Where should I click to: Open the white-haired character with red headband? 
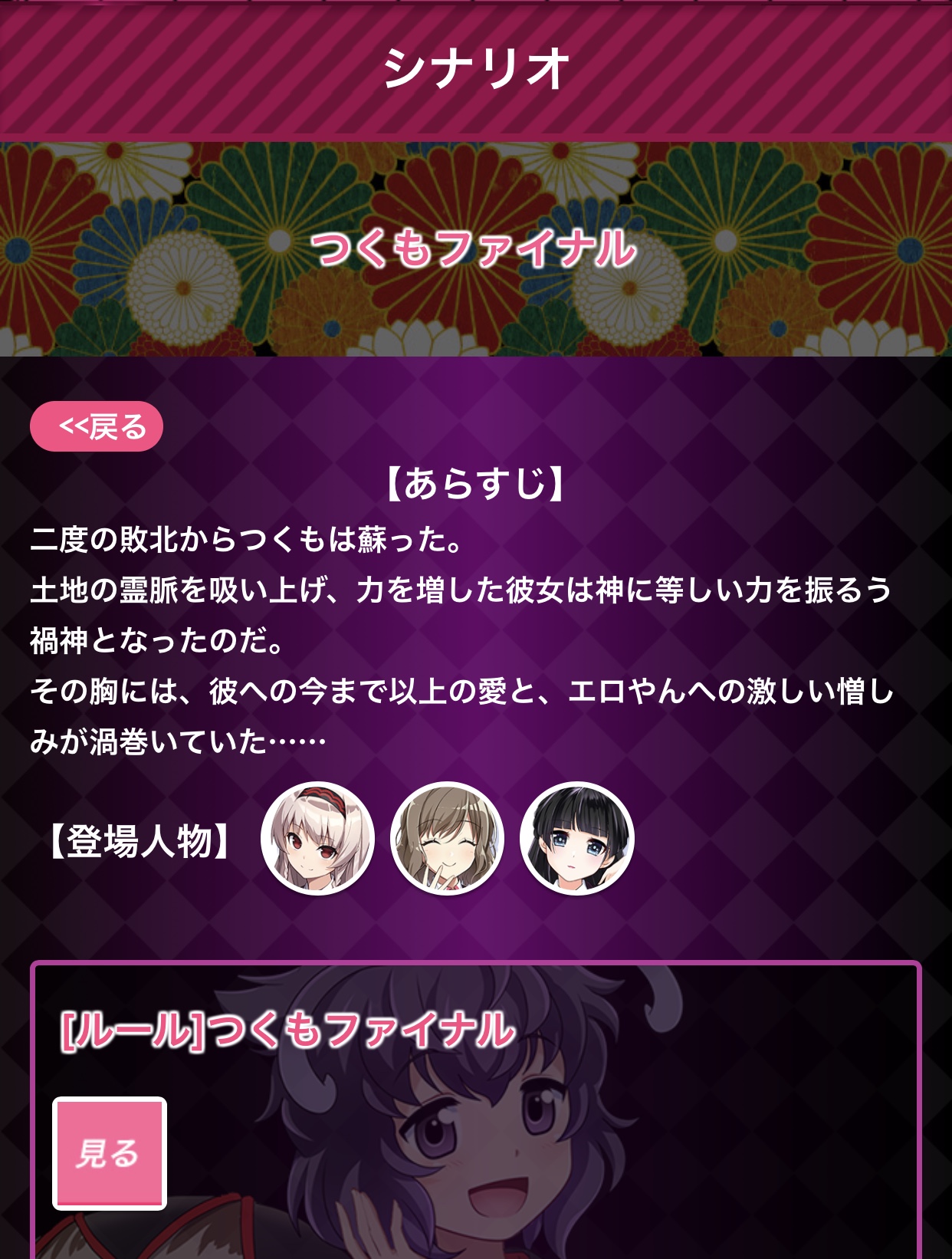pos(317,839)
